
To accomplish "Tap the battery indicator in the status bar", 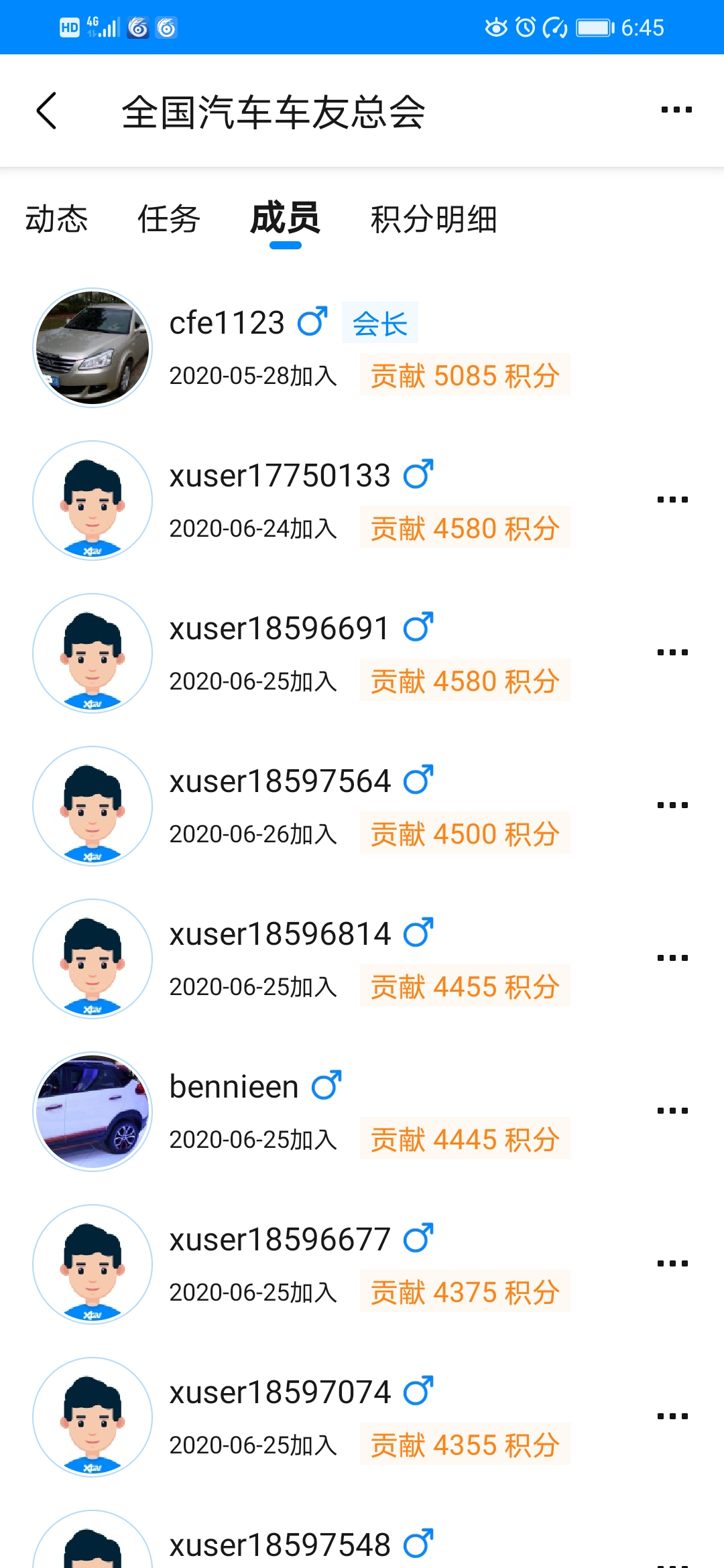I will 594,27.
